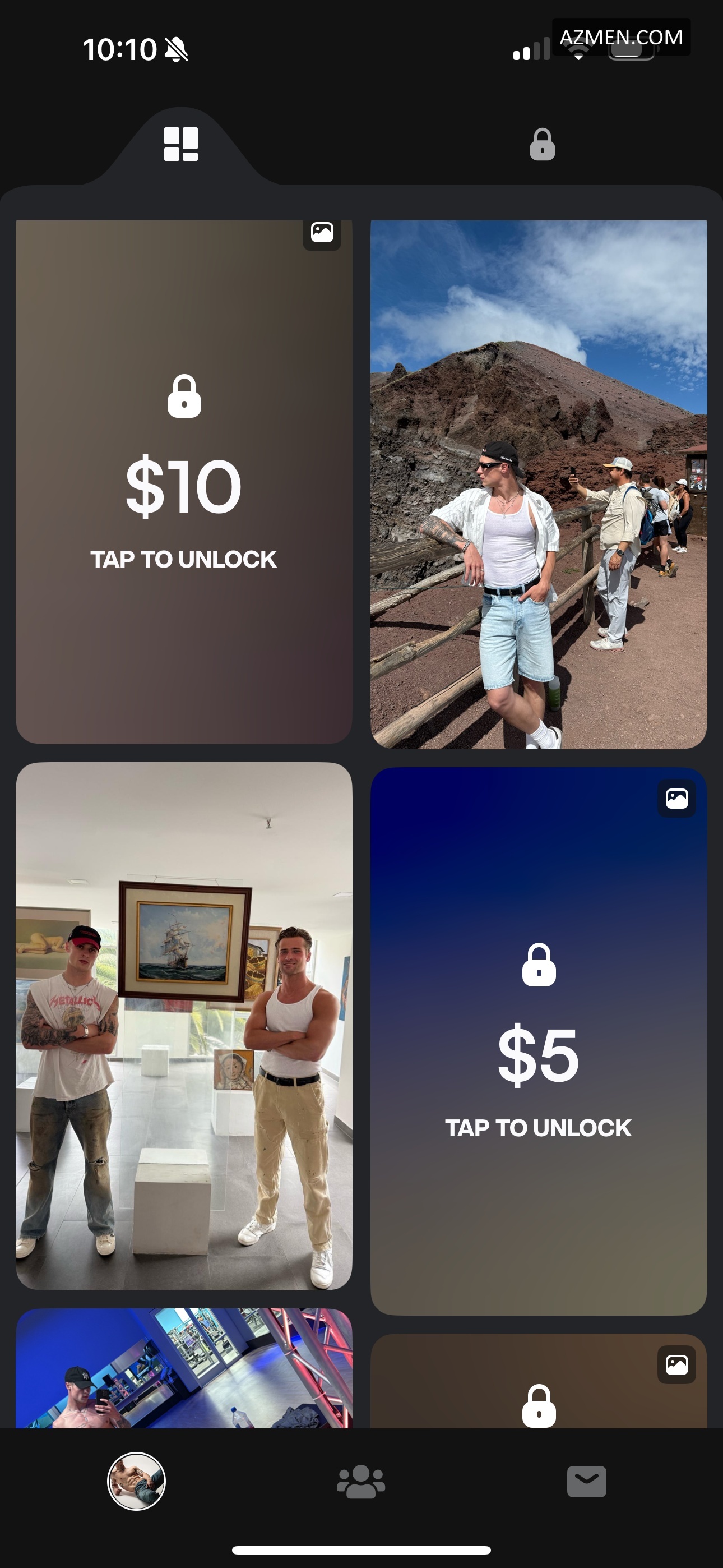Go to the profile avatar tab
Viewport: 723px width, 1568px height.
(136, 1481)
